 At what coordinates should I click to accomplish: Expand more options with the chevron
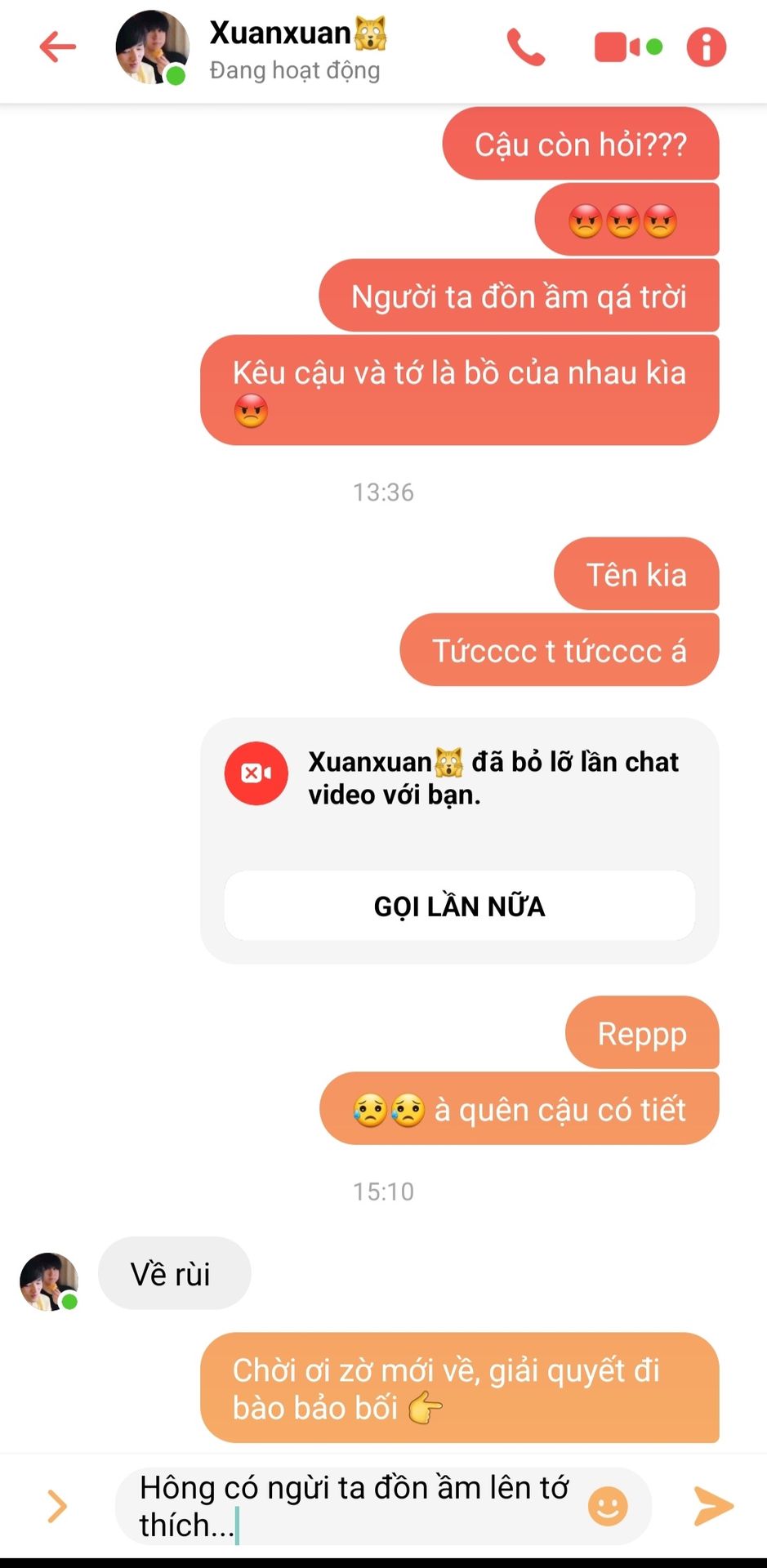click(x=56, y=1506)
